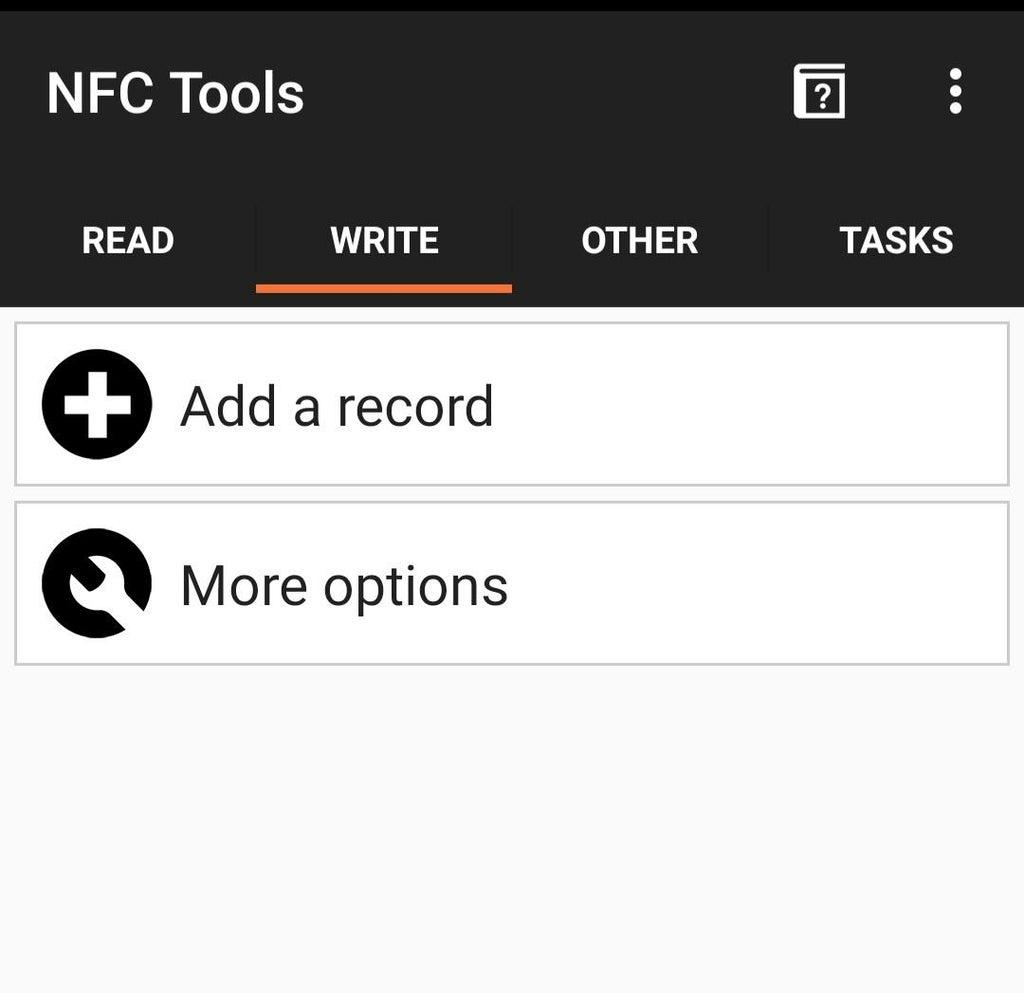
Task: Select the WRITE tab
Action: tap(384, 241)
